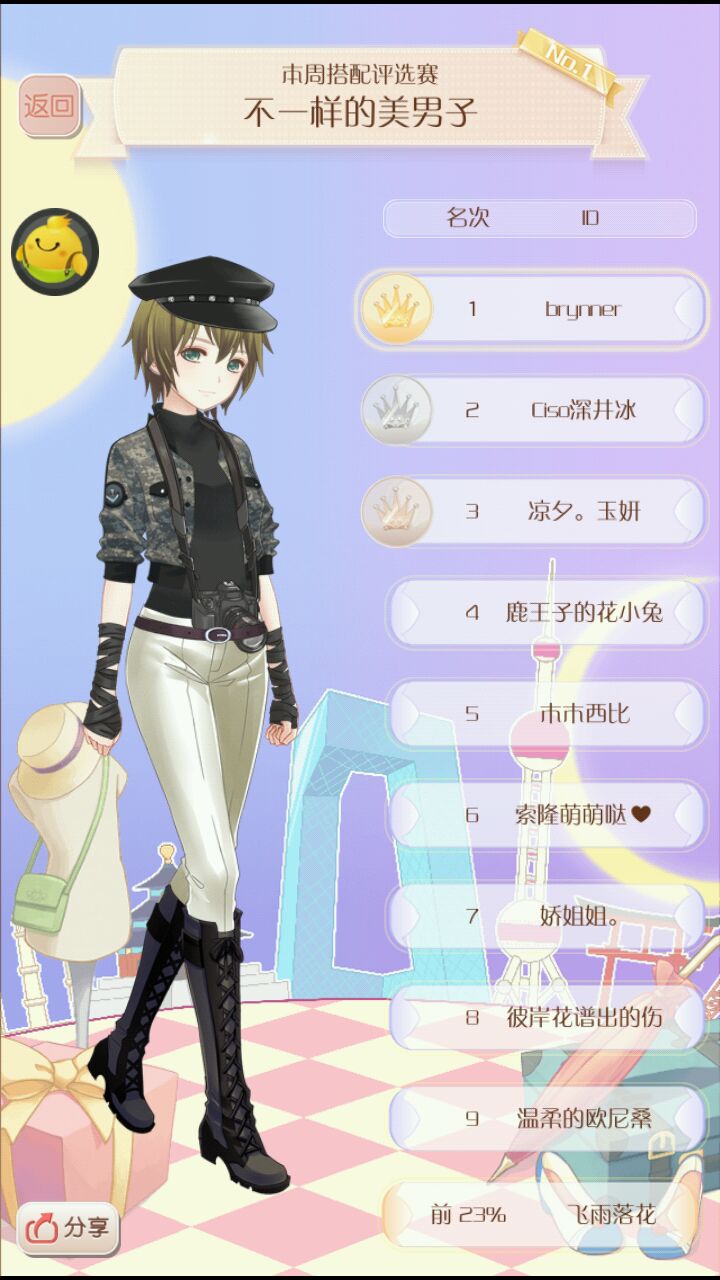Open my own ranking row 飞雨落花
This screenshot has width=720, height=1280.
point(545,1215)
